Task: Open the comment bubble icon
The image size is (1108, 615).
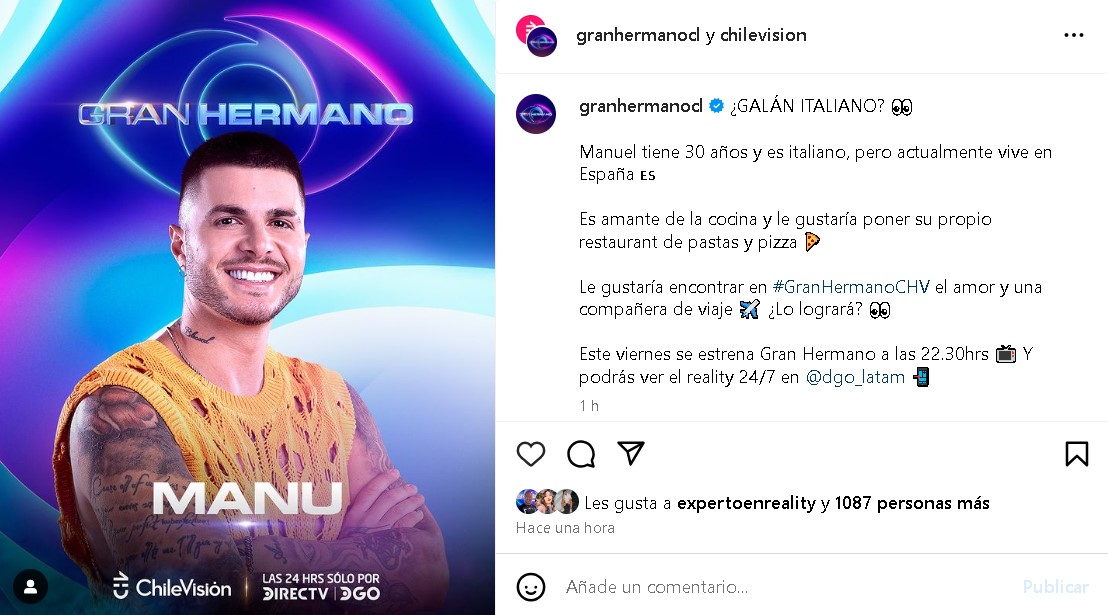Action: click(581, 454)
